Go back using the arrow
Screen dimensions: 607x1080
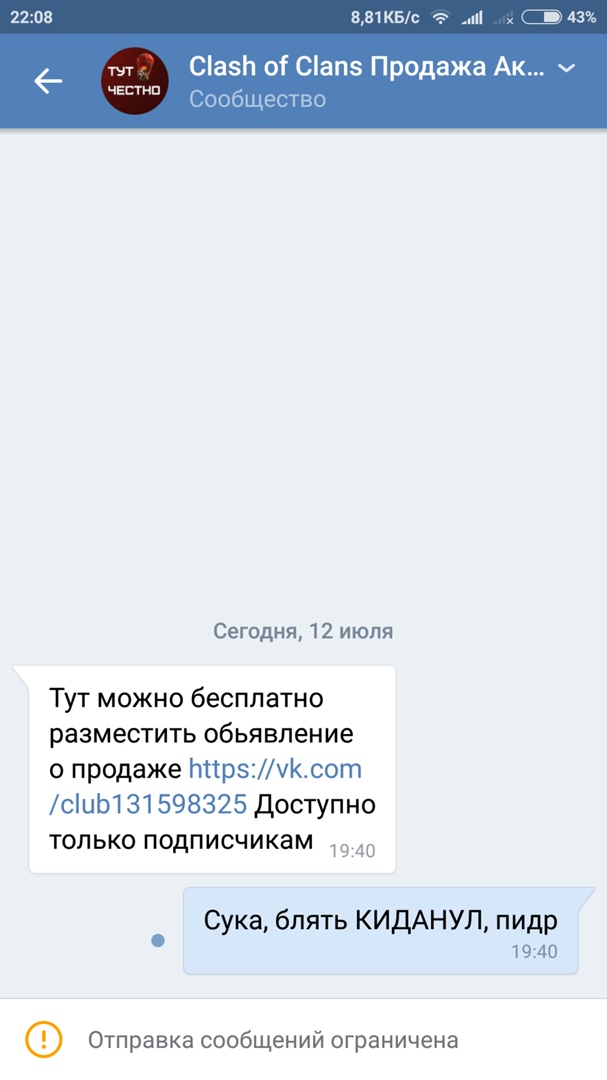(x=48, y=81)
